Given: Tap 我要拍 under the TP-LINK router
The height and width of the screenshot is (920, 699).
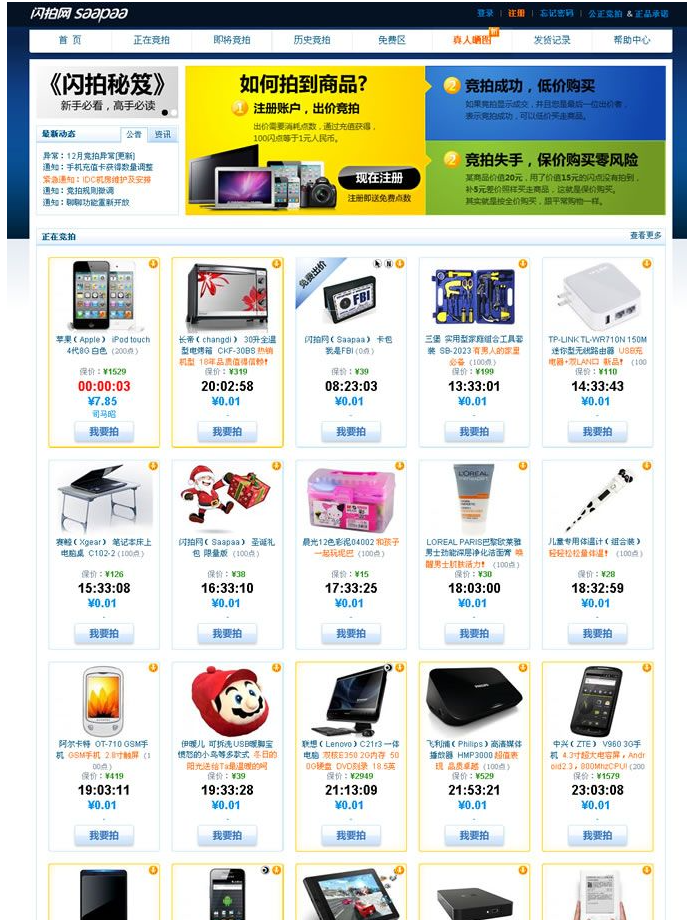Looking at the screenshot, I should point(597,431).
